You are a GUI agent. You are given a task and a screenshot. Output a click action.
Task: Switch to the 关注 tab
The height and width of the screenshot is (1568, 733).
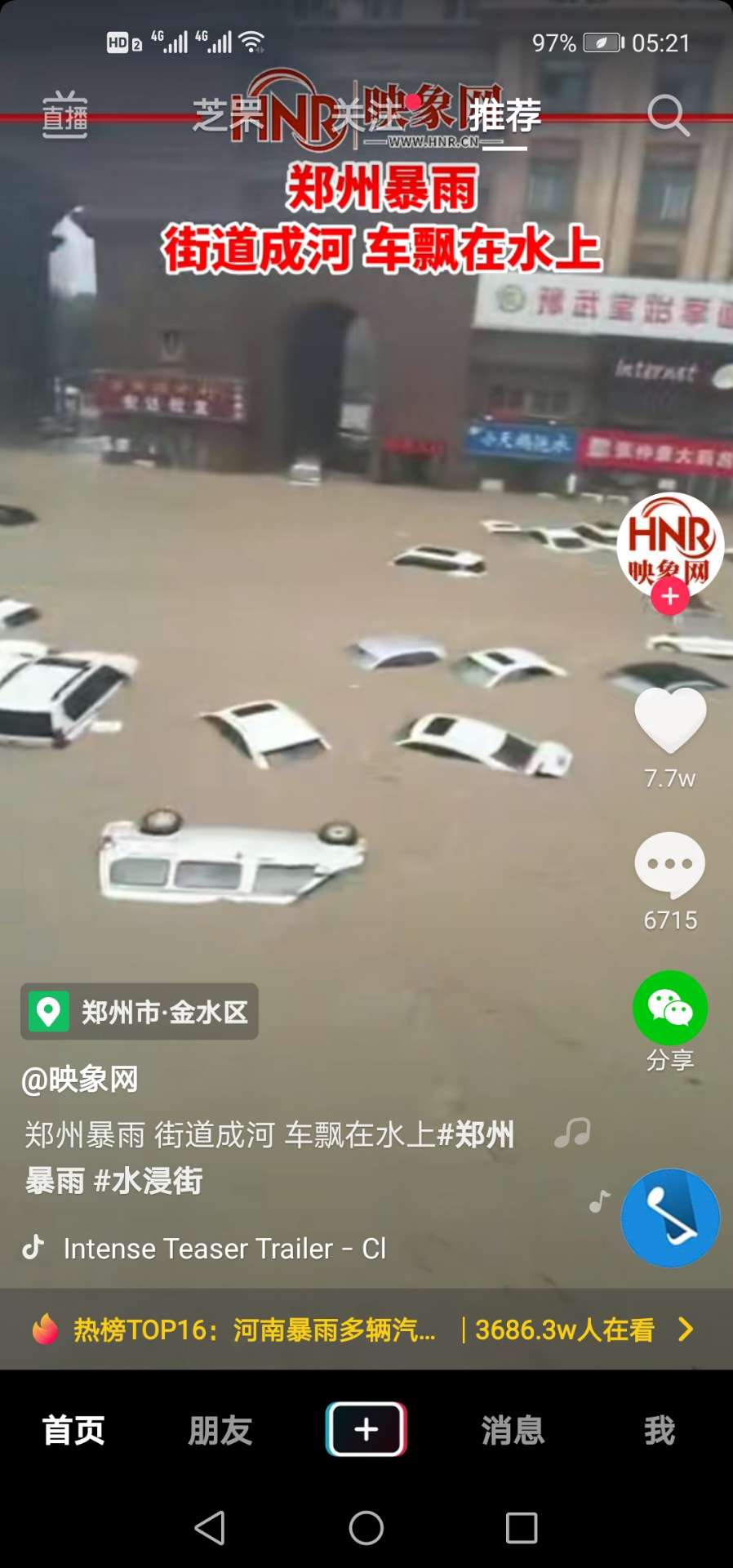pos(368,115)
